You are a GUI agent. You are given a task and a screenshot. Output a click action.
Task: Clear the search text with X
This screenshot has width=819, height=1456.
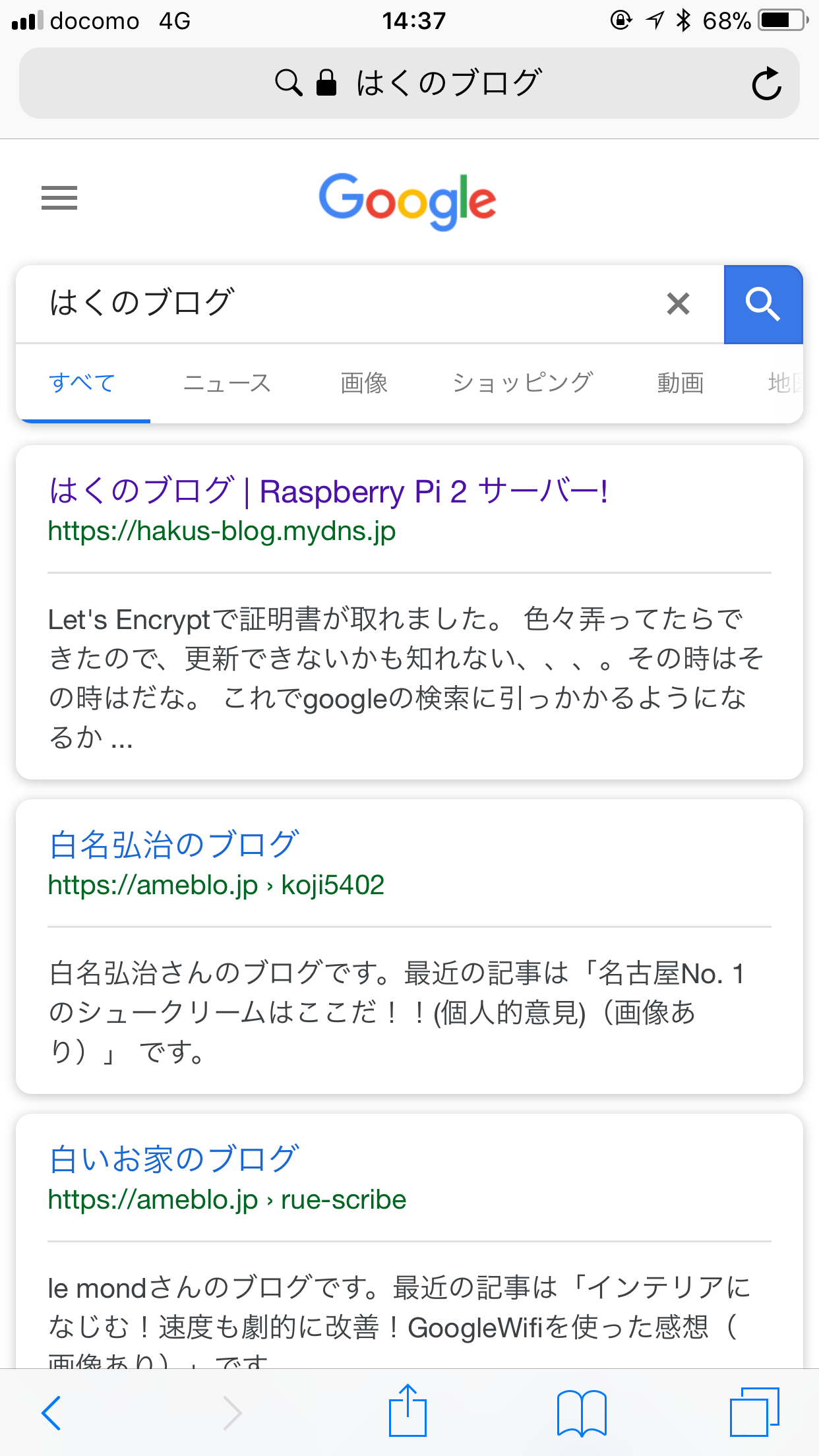678,304
